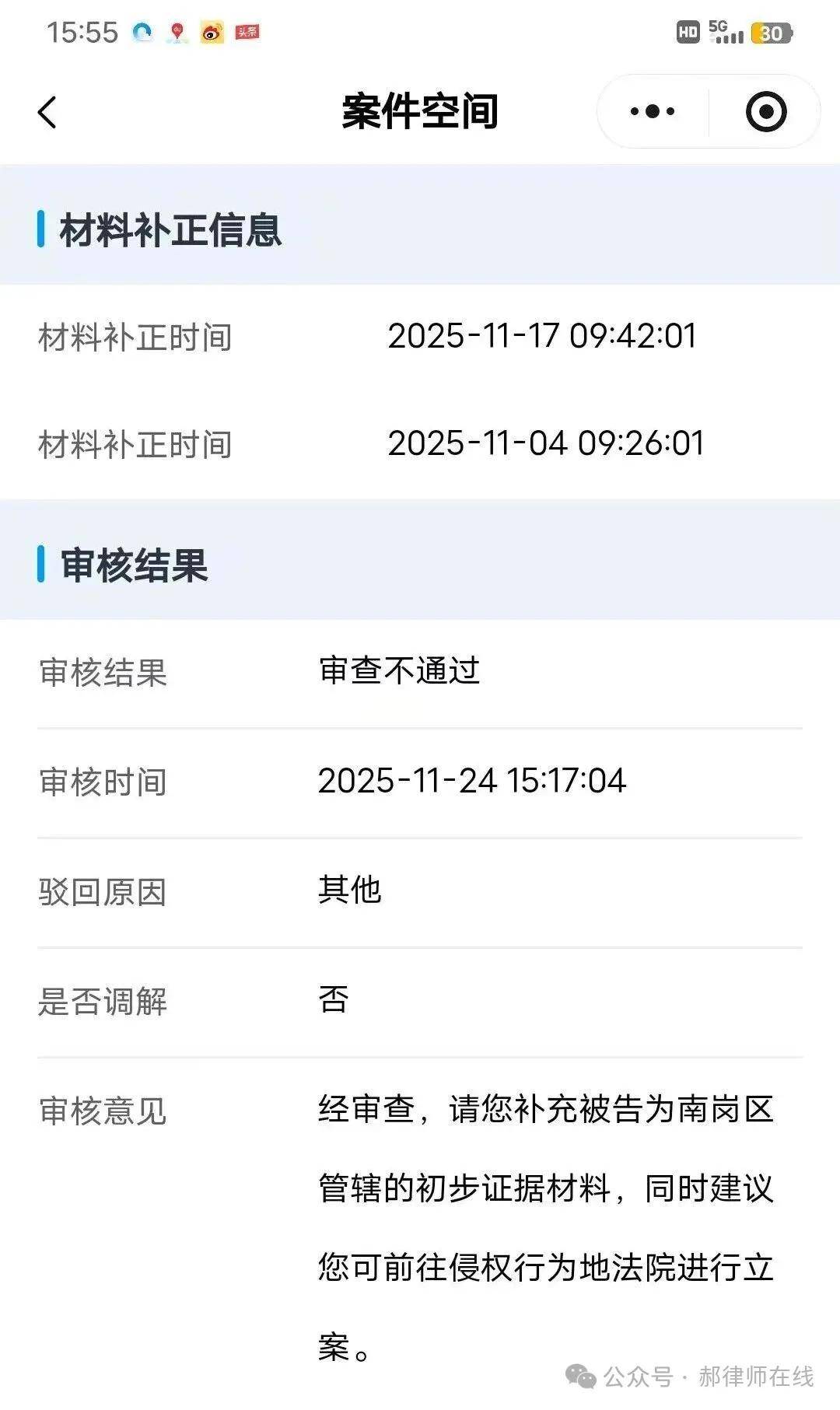Go back from 案件空间 page
840x1410 pixels.
(x=47, y=112)
